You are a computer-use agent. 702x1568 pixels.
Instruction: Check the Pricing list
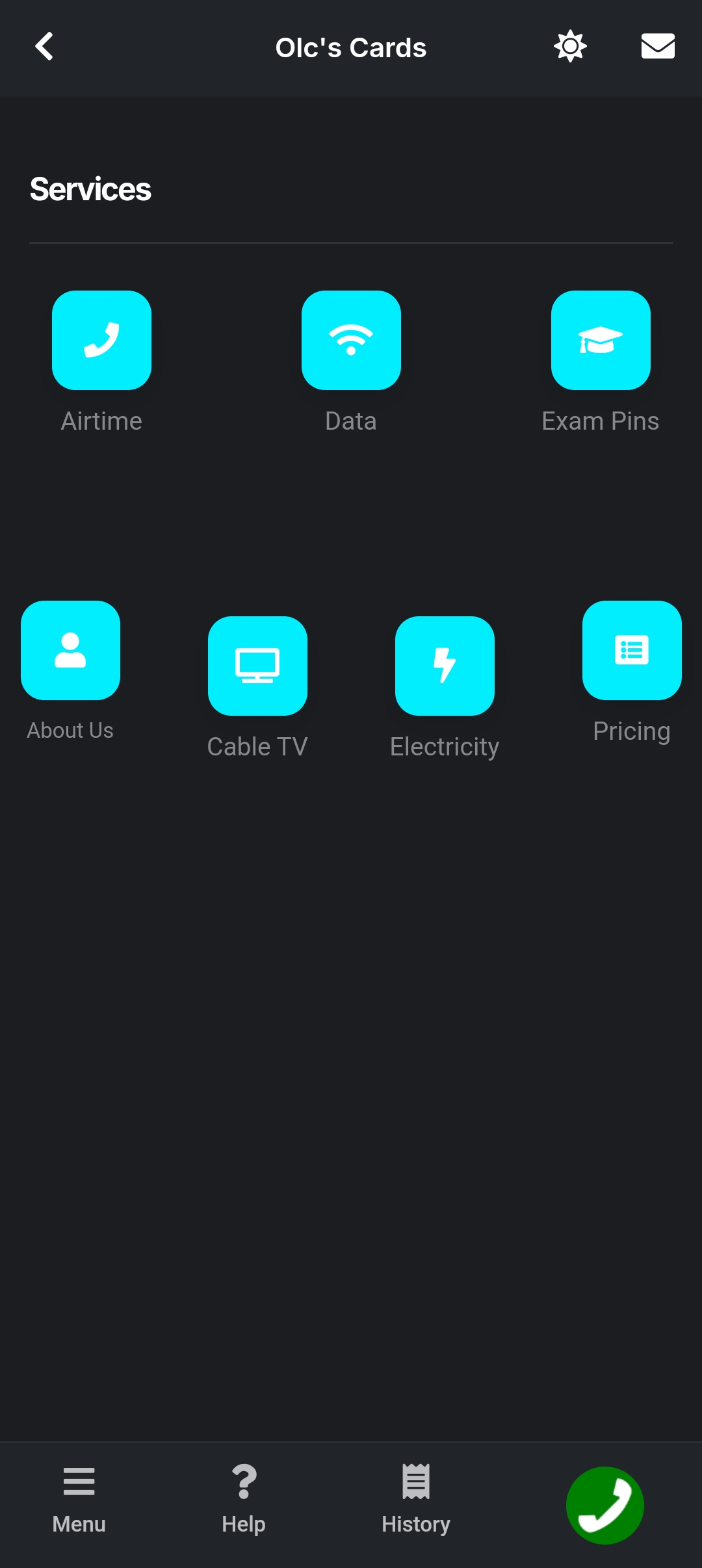632,651
